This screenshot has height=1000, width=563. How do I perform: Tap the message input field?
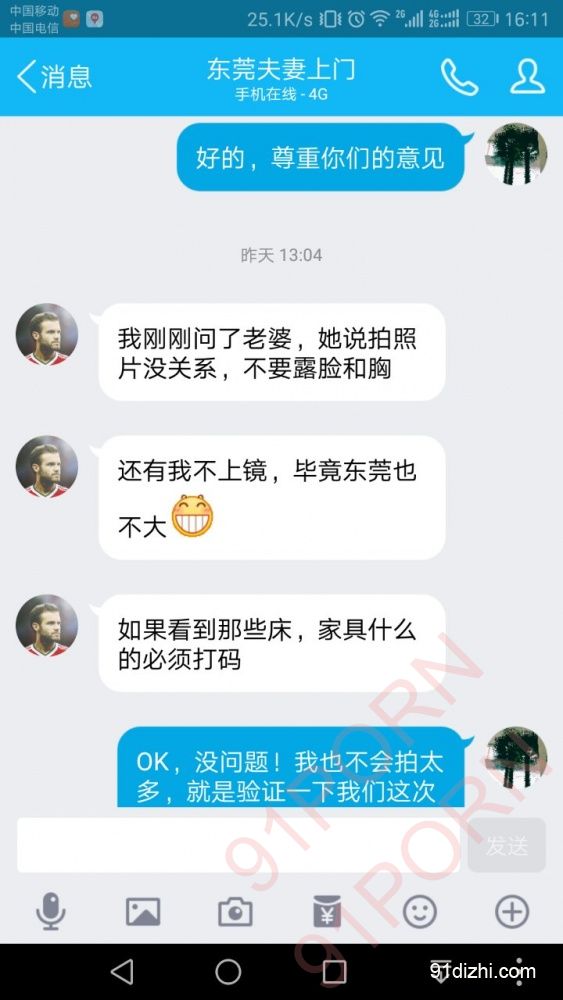click(x=238, y=845)
